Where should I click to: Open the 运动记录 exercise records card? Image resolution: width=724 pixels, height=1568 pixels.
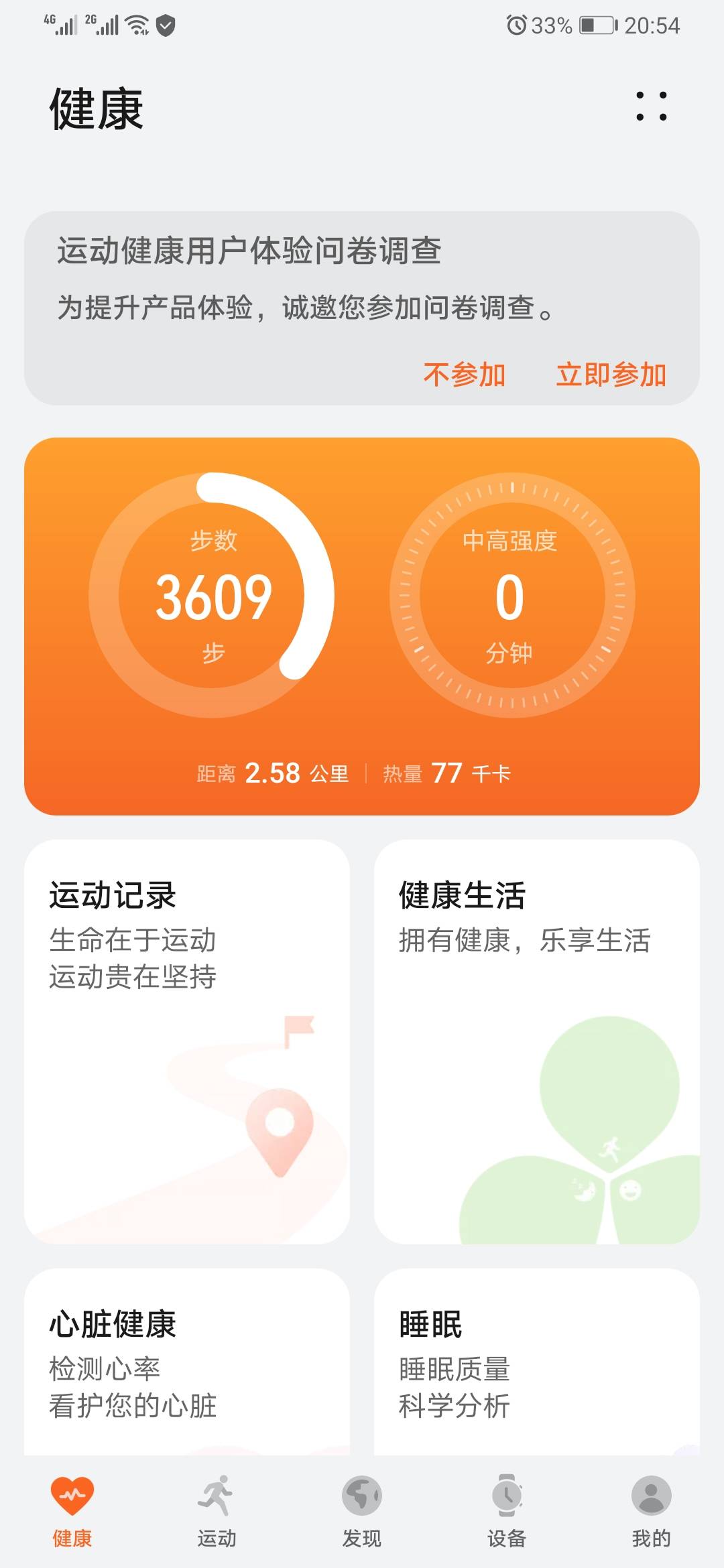pyautogui.click(x=186, y=1041)
